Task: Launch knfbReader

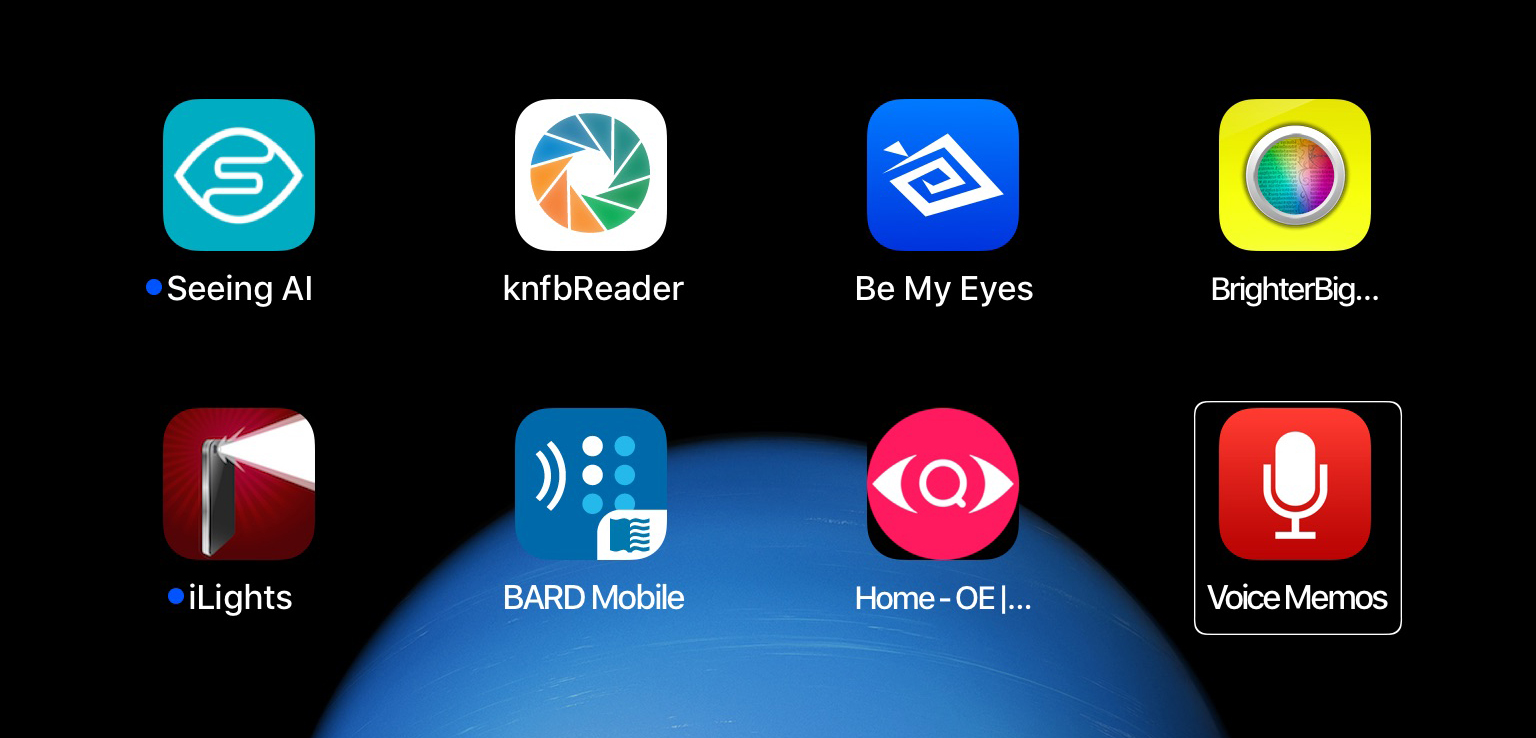Action: [x=591, y=175]
